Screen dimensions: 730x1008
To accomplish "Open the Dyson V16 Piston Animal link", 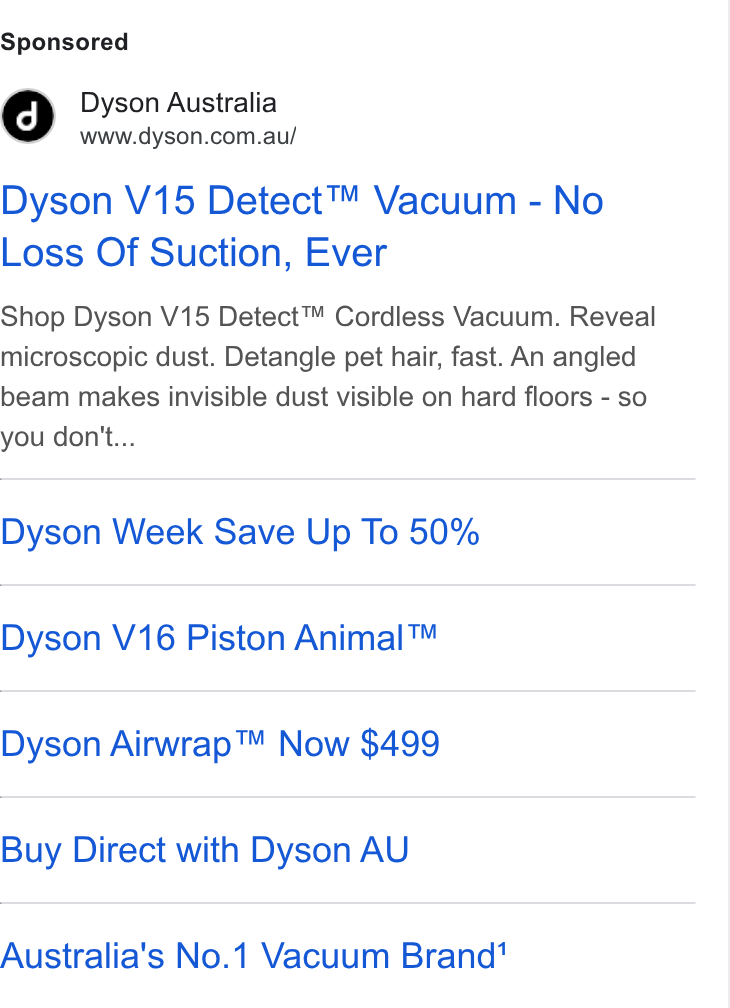I will tap(218, 638).
